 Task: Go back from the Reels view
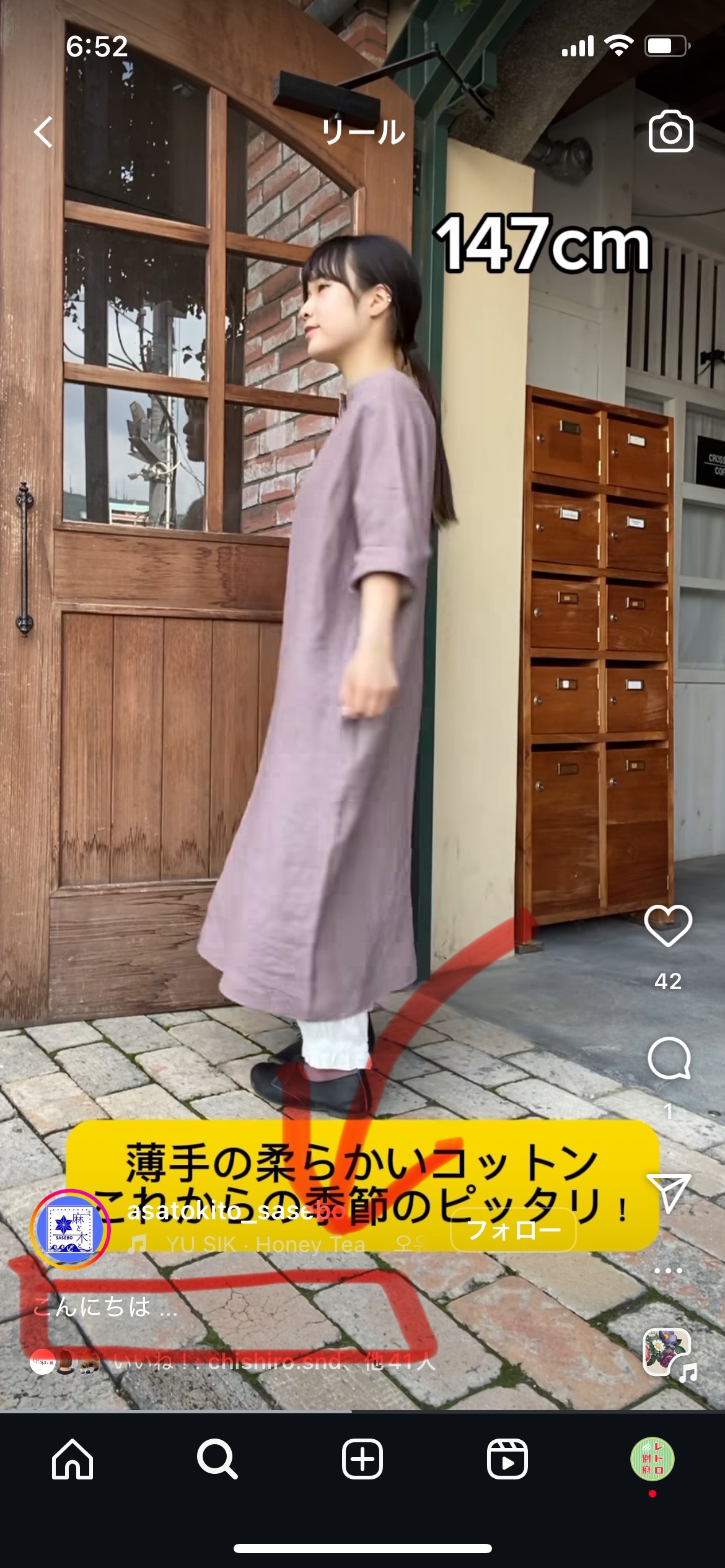pyautogui.click(x=43, y=132)
